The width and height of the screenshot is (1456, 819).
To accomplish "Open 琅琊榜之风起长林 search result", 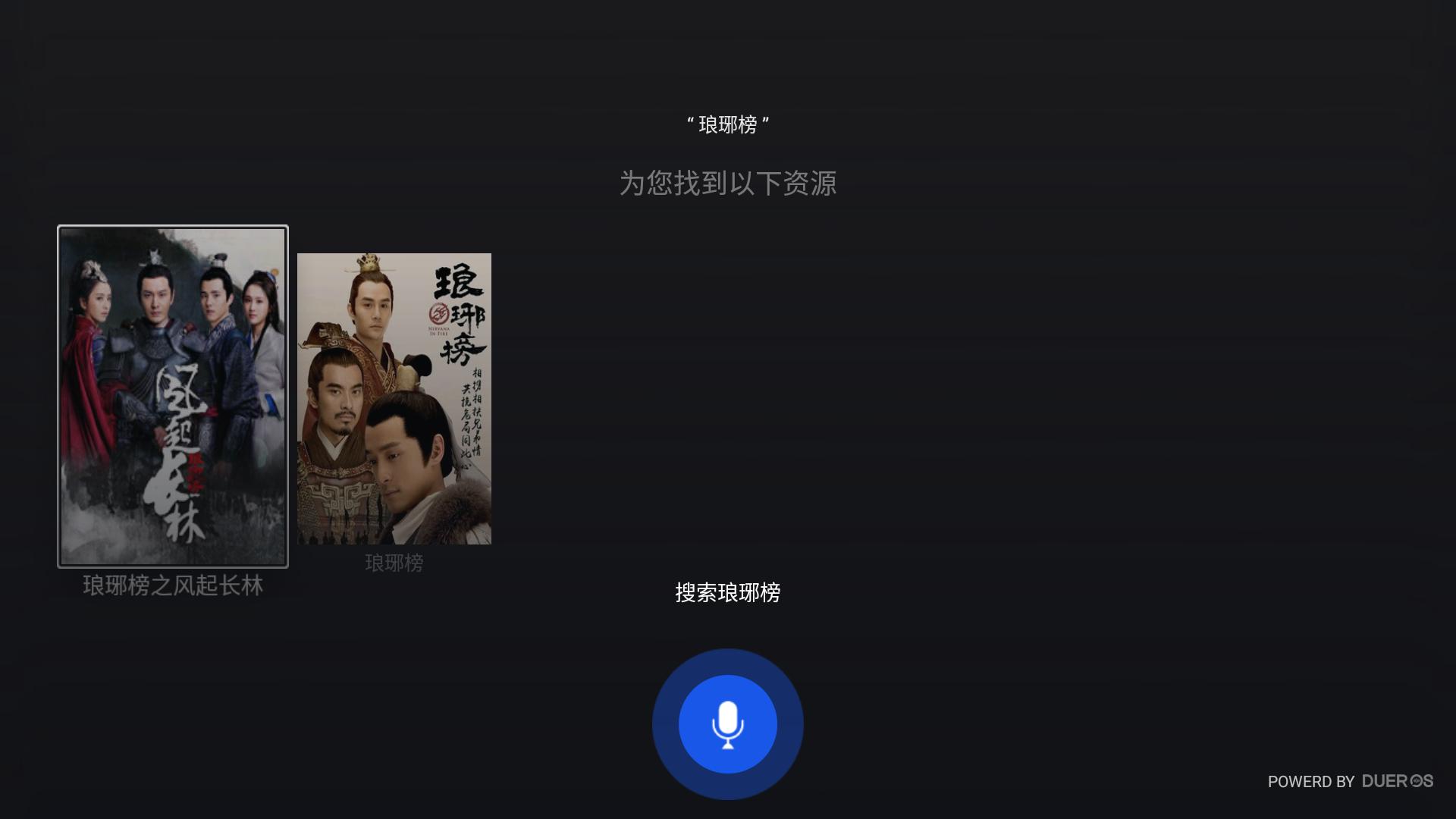I will click(x=173, y=397).
